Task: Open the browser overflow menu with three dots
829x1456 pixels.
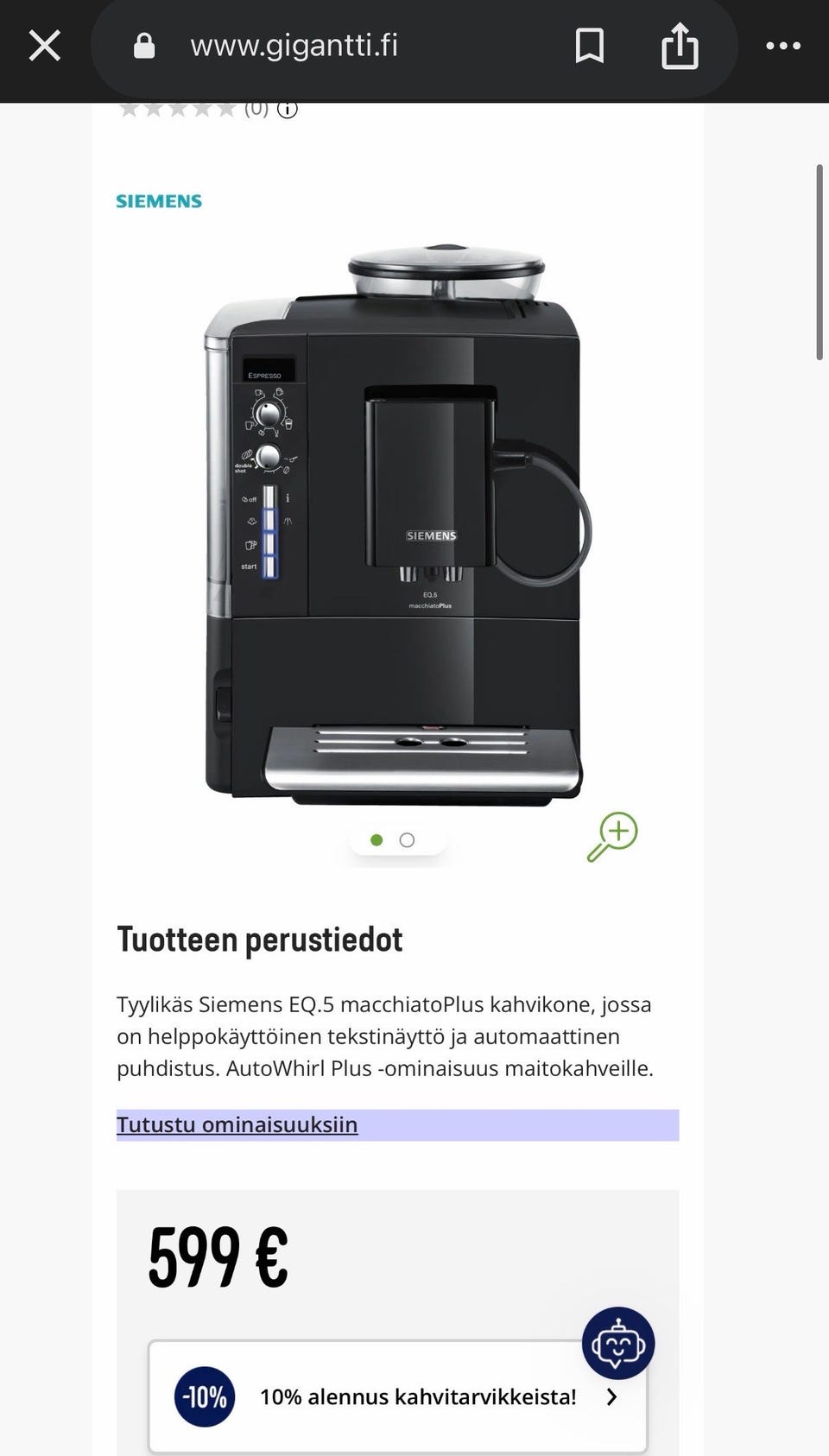Action: [783, 46]
